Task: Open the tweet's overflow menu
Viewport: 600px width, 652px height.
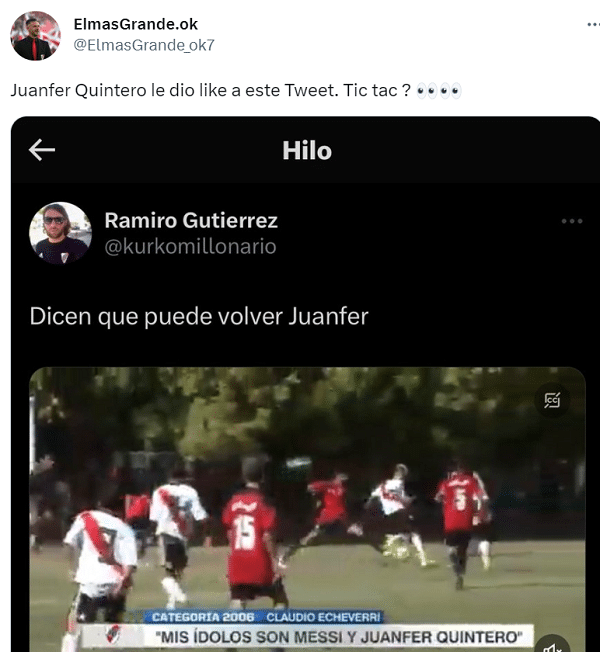Action: (579, 24)
